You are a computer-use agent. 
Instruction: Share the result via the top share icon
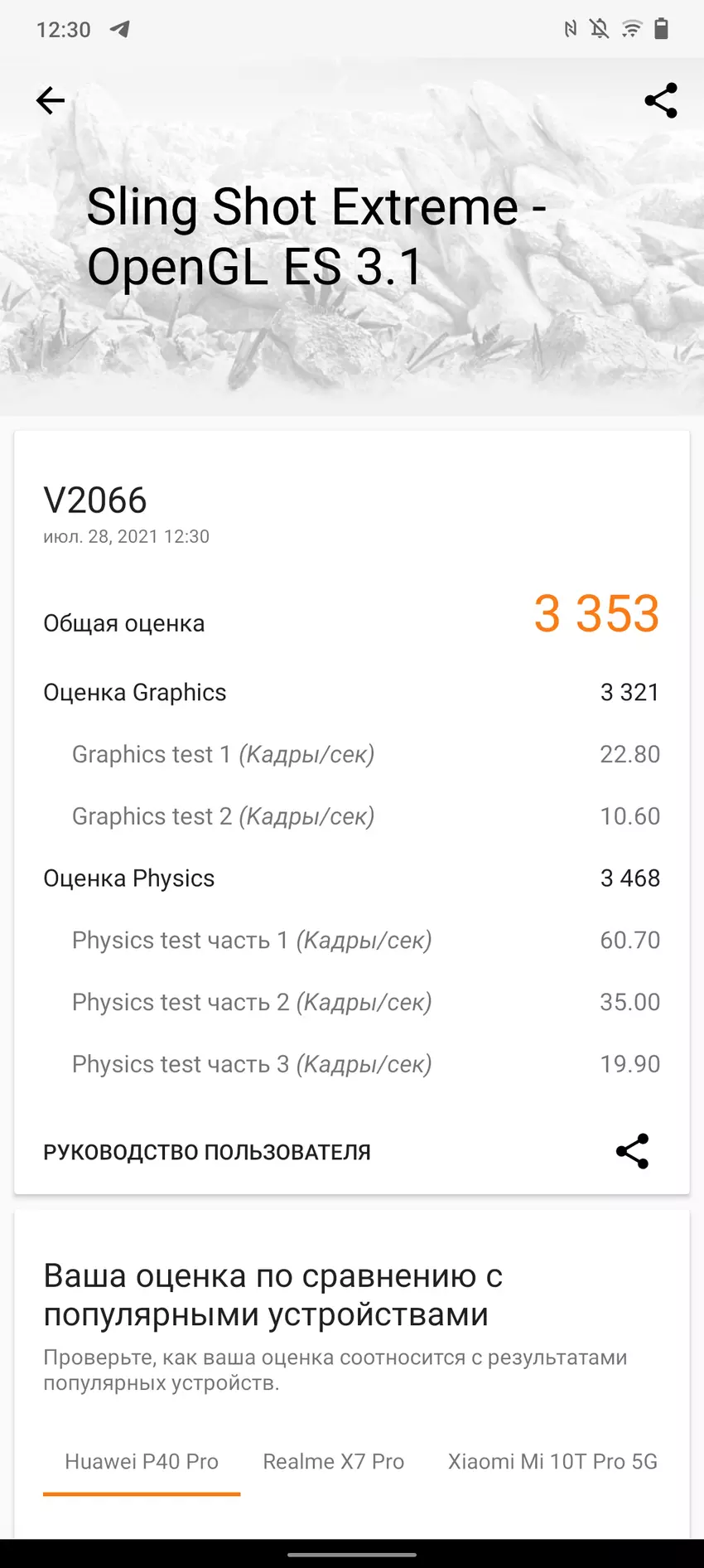659,100
